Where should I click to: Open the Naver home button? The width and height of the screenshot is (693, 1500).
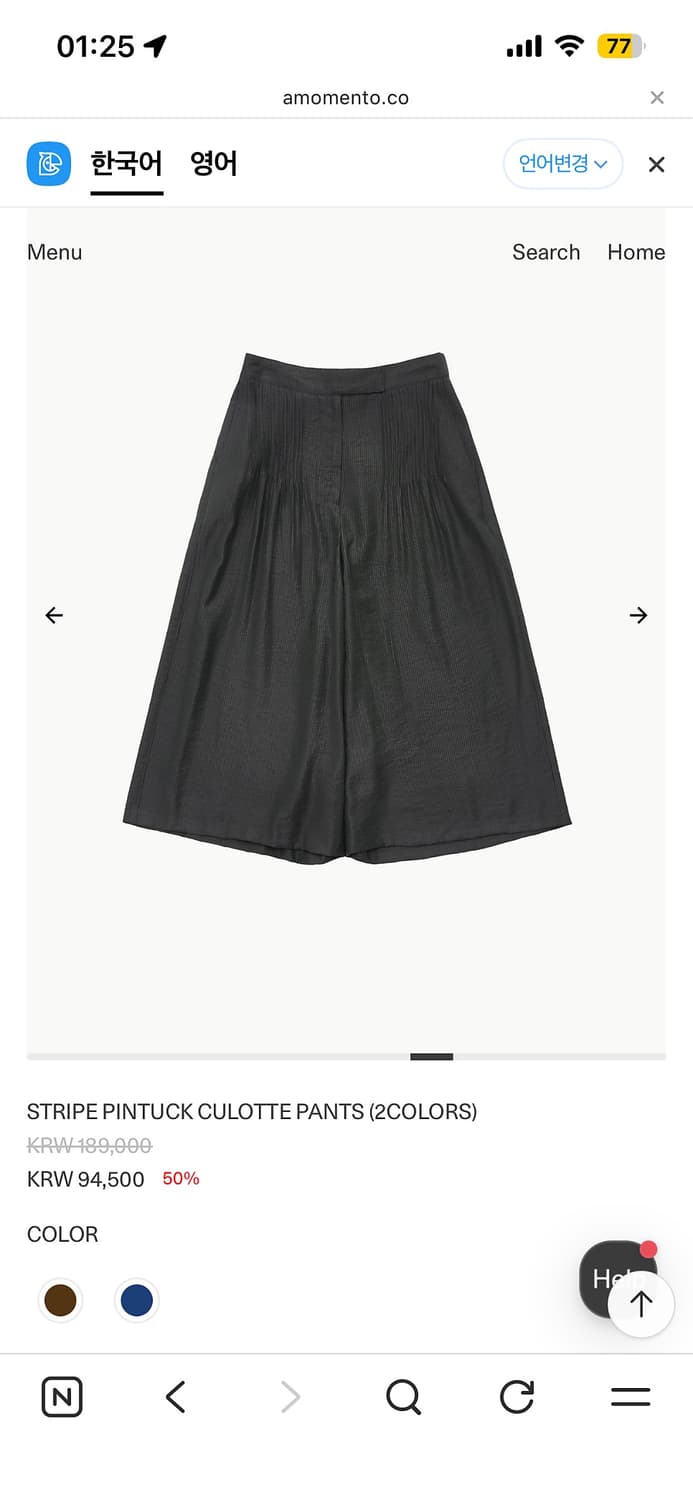[62, 1397]
